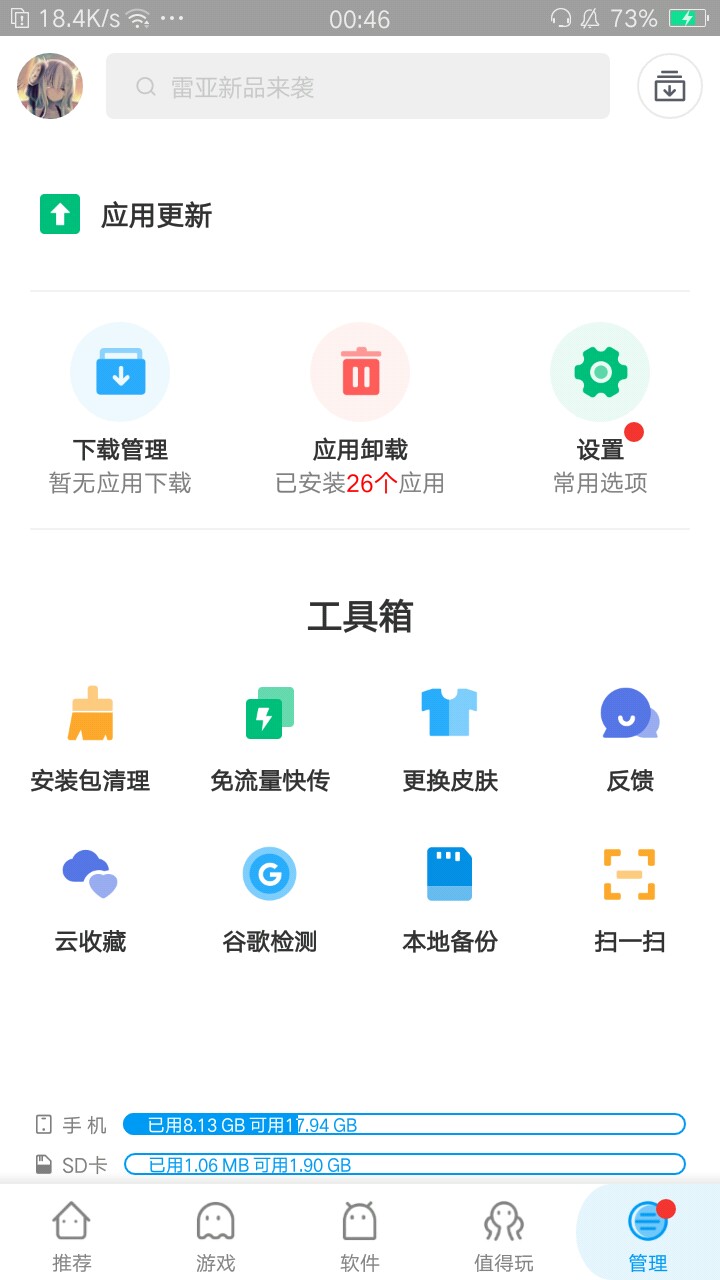Open the profile avatar
This screenshot has height=1280, width=720.
click(50, 86)
